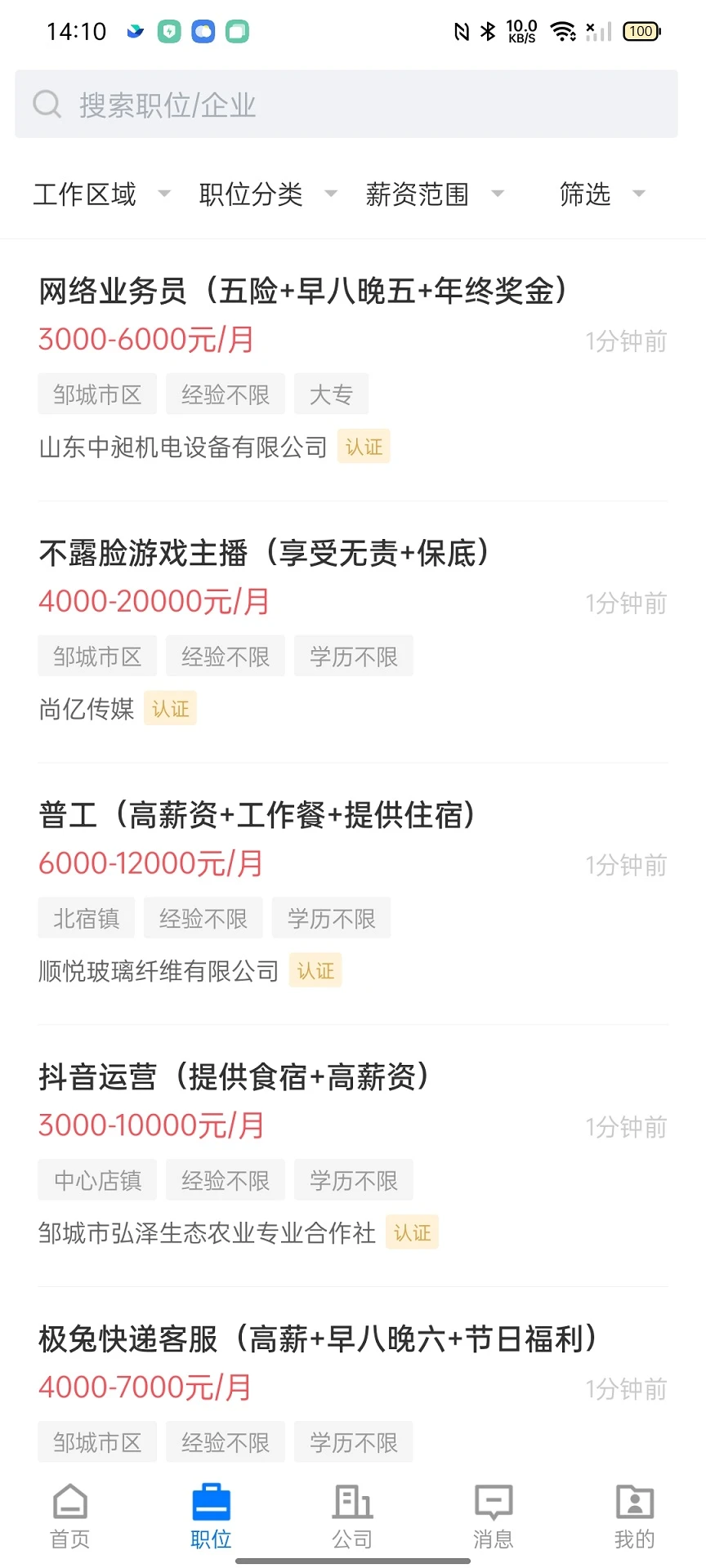Select the 学历不限 tag under 抖音运营
The image size is (706, 1568).
point(354,1179)
